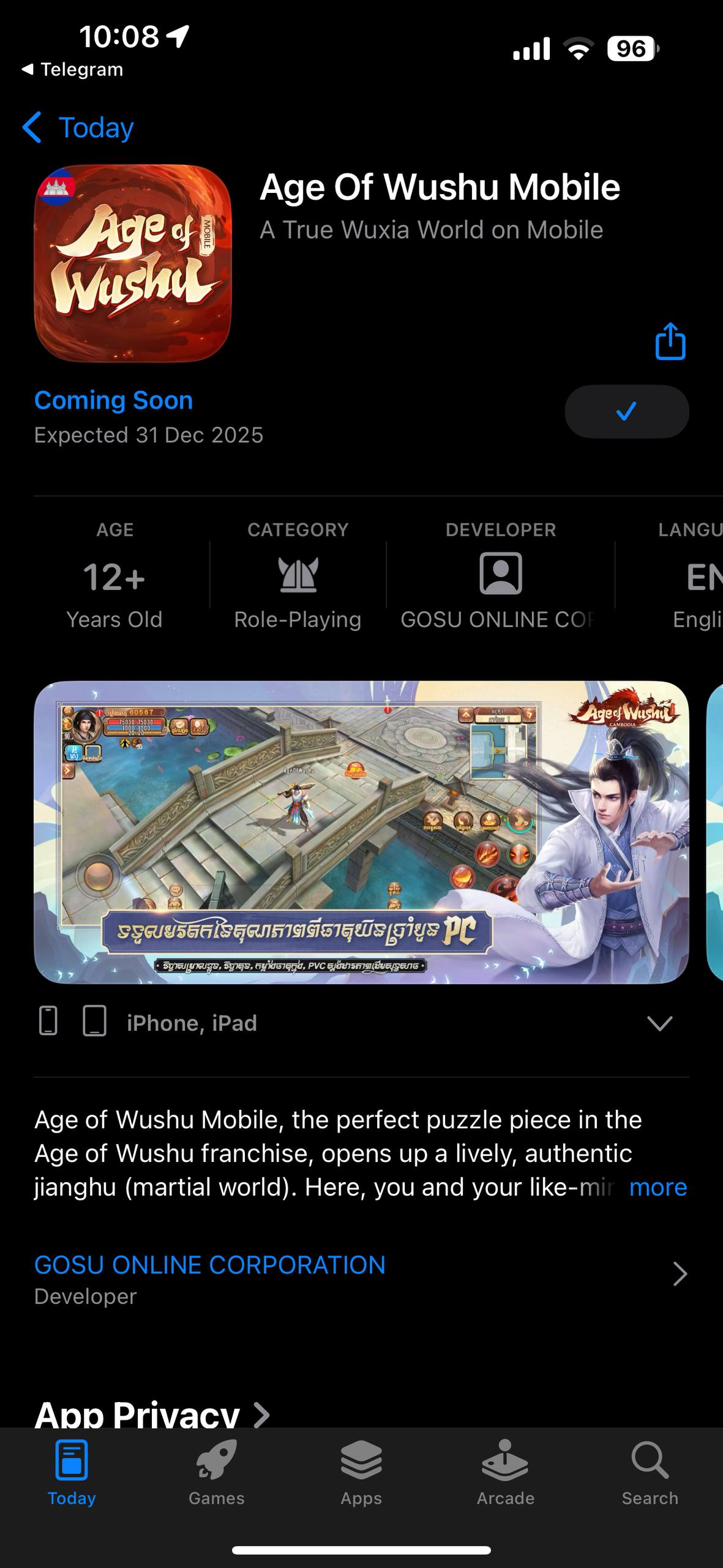The height and width of the screenshot is (1568, 723).
Task: Switch to the Arcade tab
Action: click(x=506, y=1472)
